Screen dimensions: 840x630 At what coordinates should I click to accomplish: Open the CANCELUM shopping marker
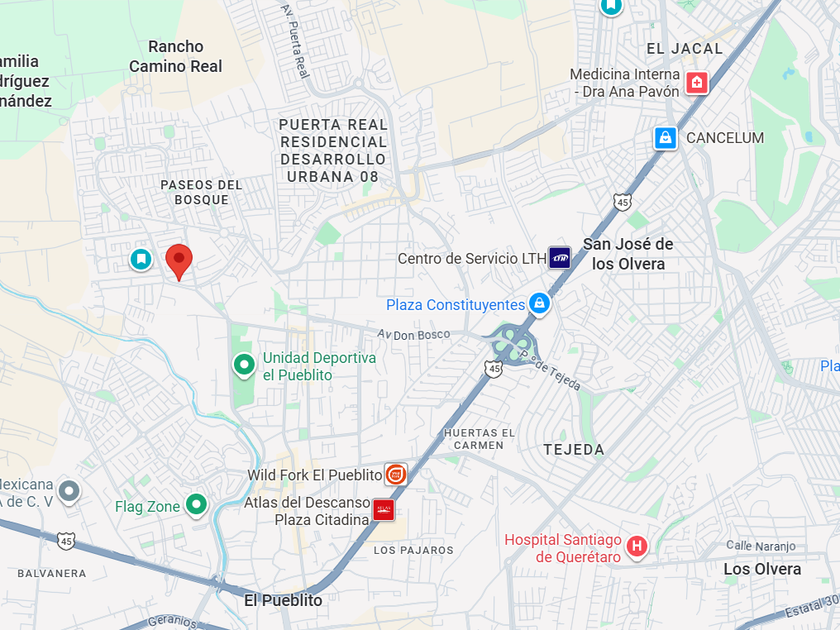click(665, 138)
